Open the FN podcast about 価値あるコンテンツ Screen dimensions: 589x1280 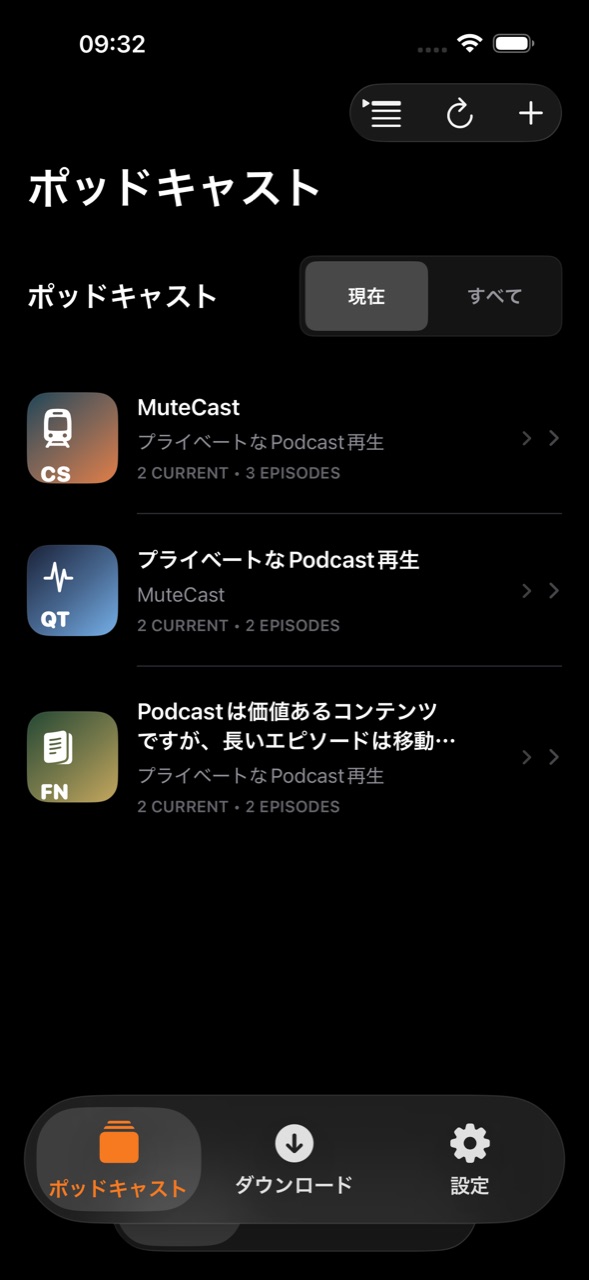click(294, 757)
